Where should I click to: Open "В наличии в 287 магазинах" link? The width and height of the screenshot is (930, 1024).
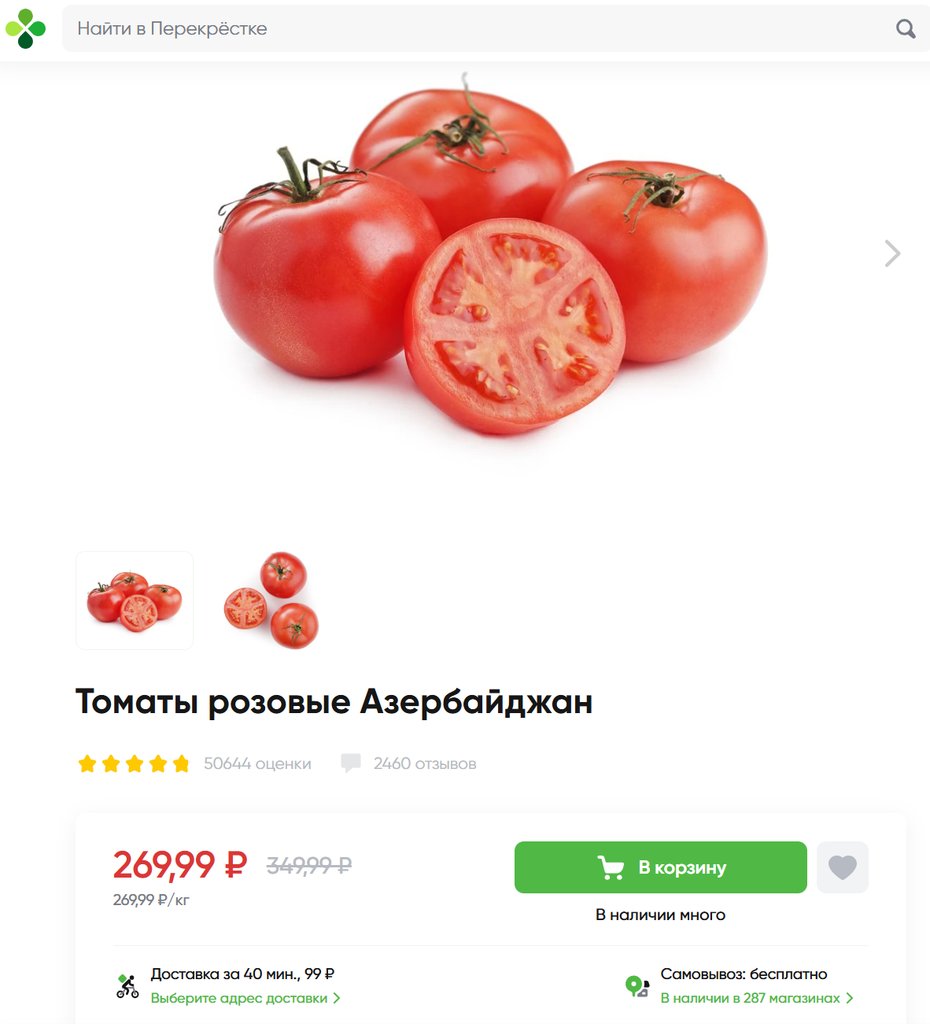[756, 998]
